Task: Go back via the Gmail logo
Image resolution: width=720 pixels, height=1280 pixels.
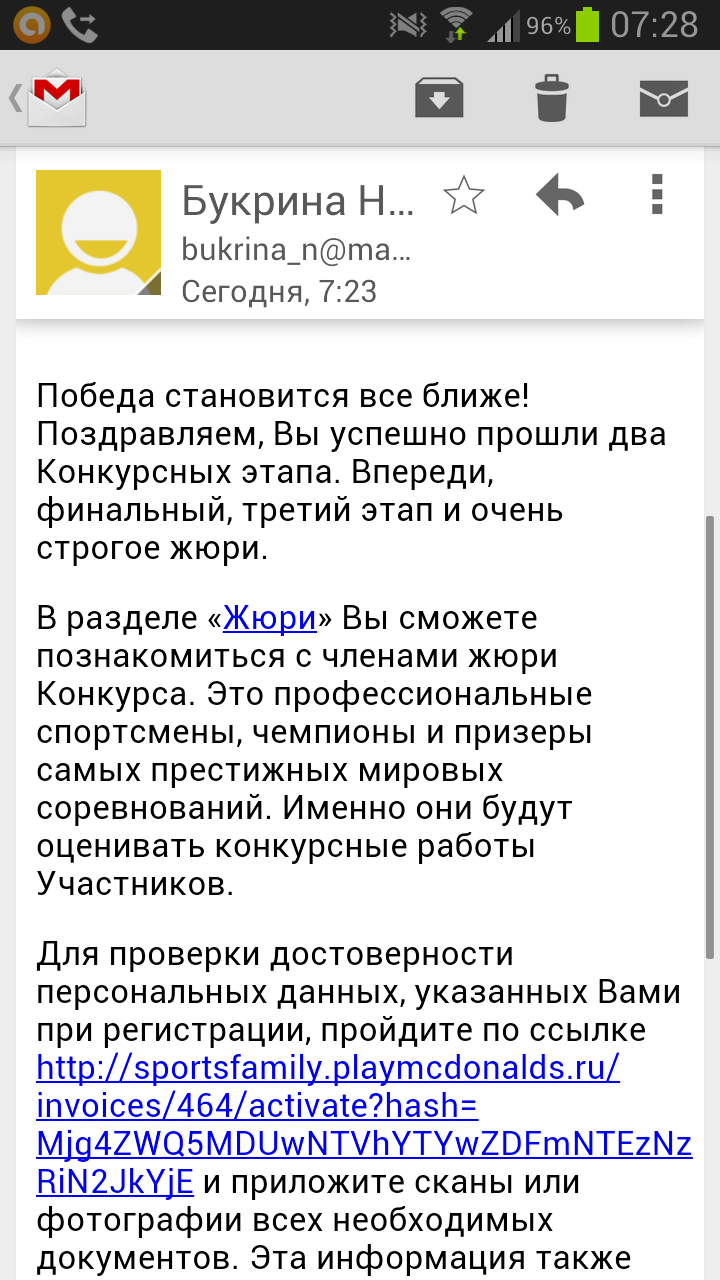Action: (50, 98)
